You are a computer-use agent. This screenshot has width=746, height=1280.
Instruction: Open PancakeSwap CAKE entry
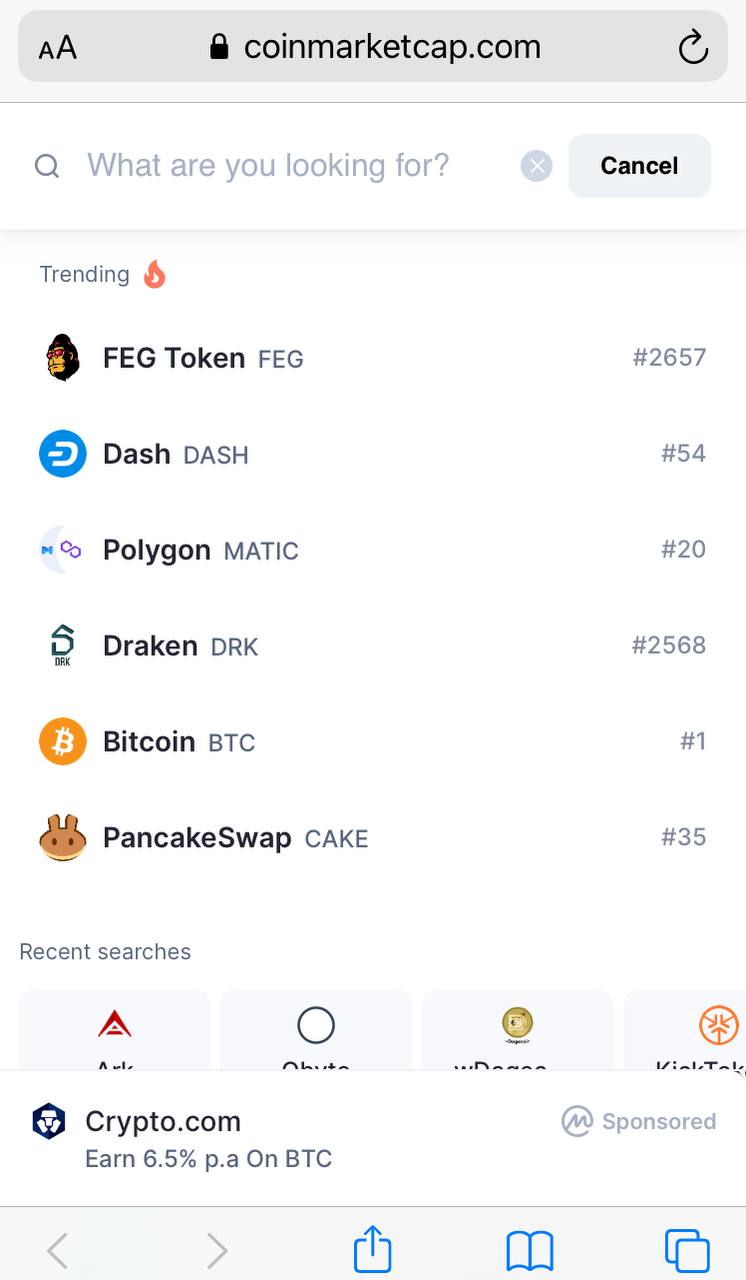coord(373,838)
